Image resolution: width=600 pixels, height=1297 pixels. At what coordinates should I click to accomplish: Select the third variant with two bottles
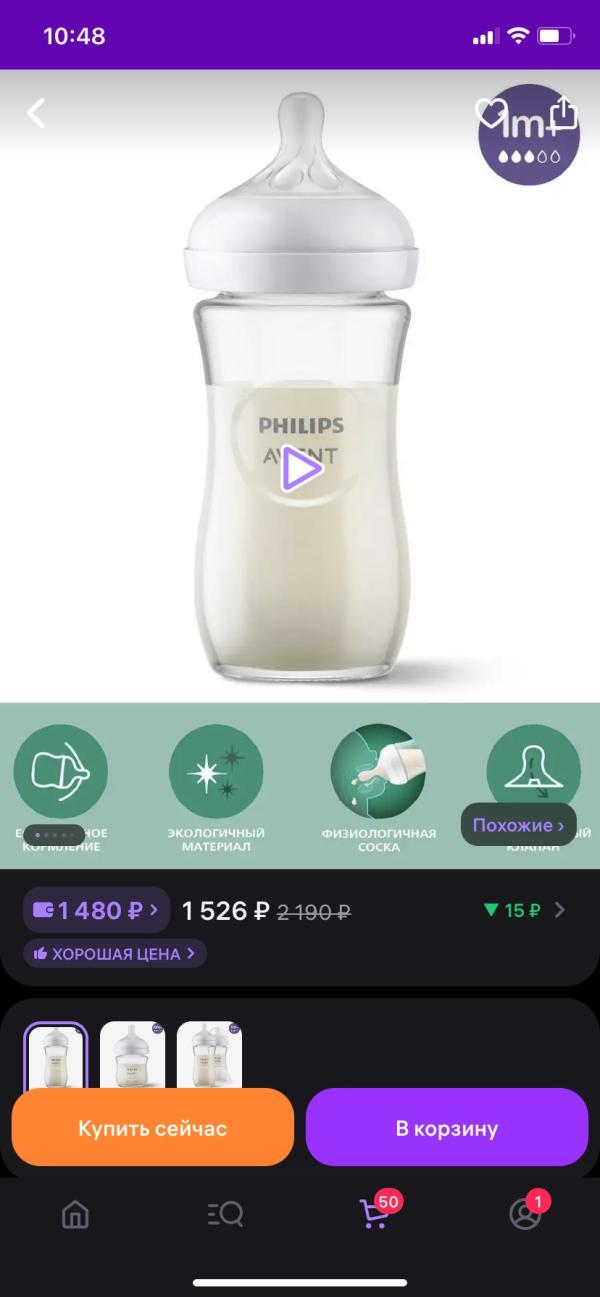point(210,1056)
